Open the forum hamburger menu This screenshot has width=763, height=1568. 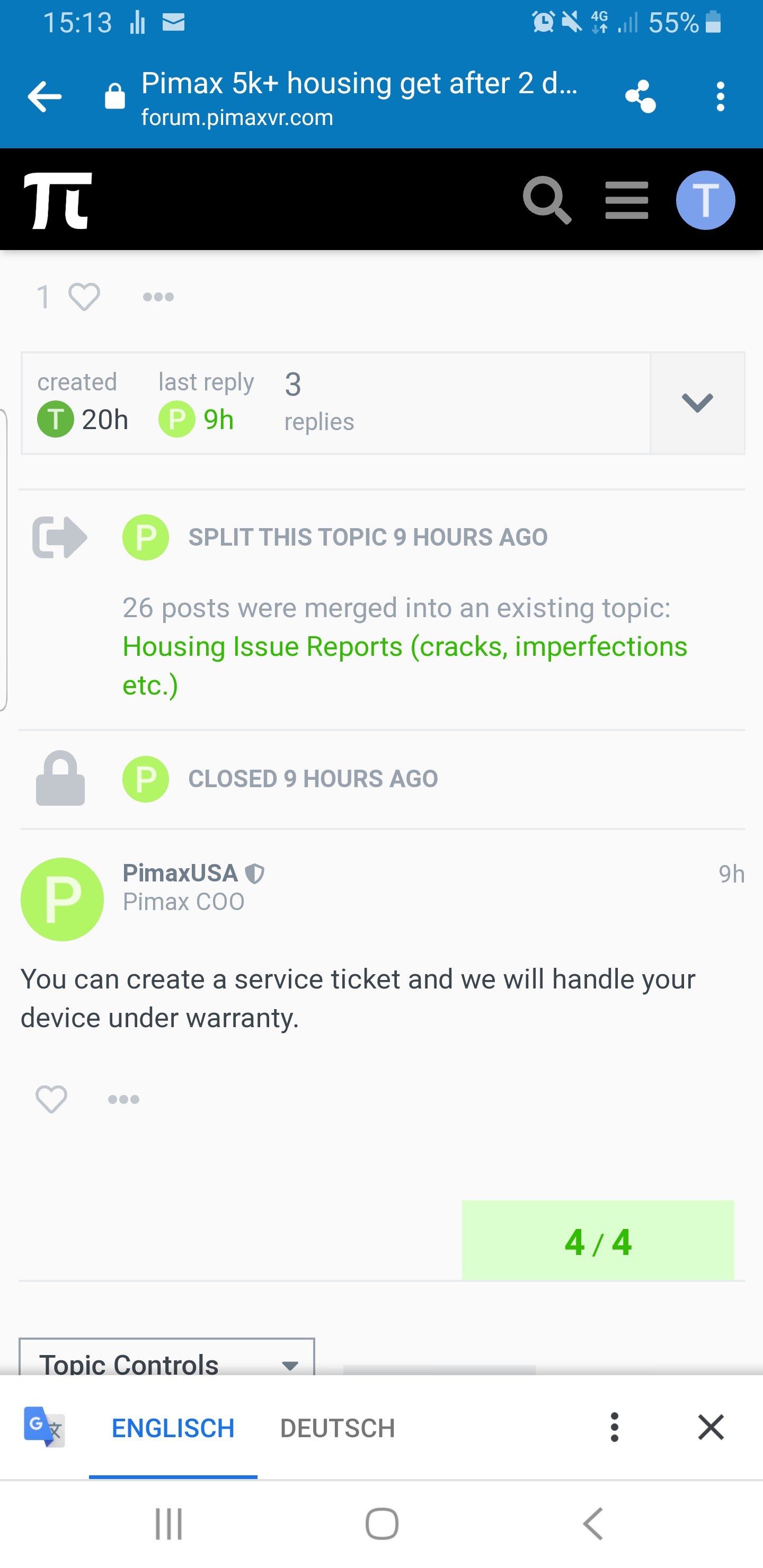point(627,200)
